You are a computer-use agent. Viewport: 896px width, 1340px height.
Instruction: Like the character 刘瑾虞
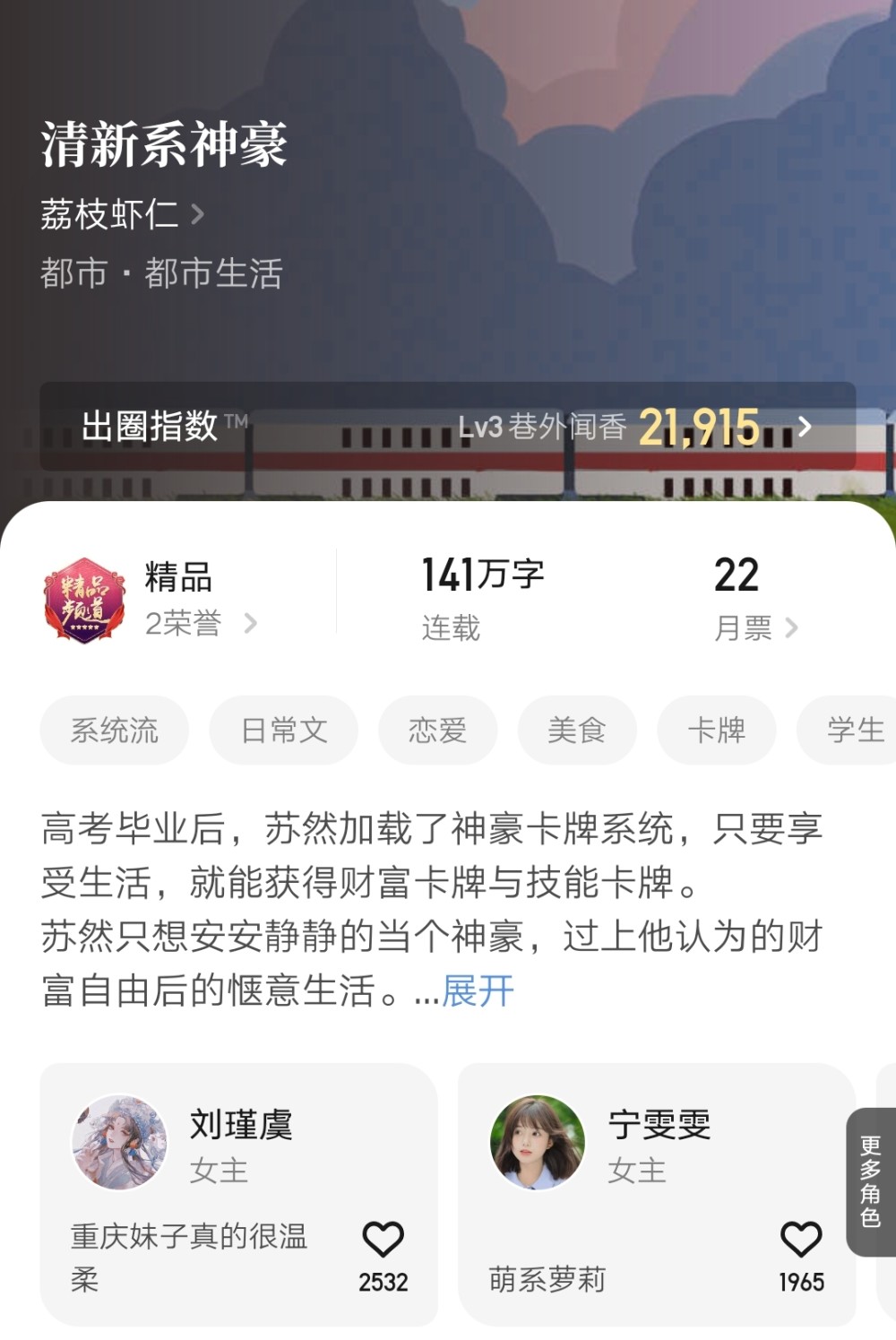click(x=383, y=1240)
